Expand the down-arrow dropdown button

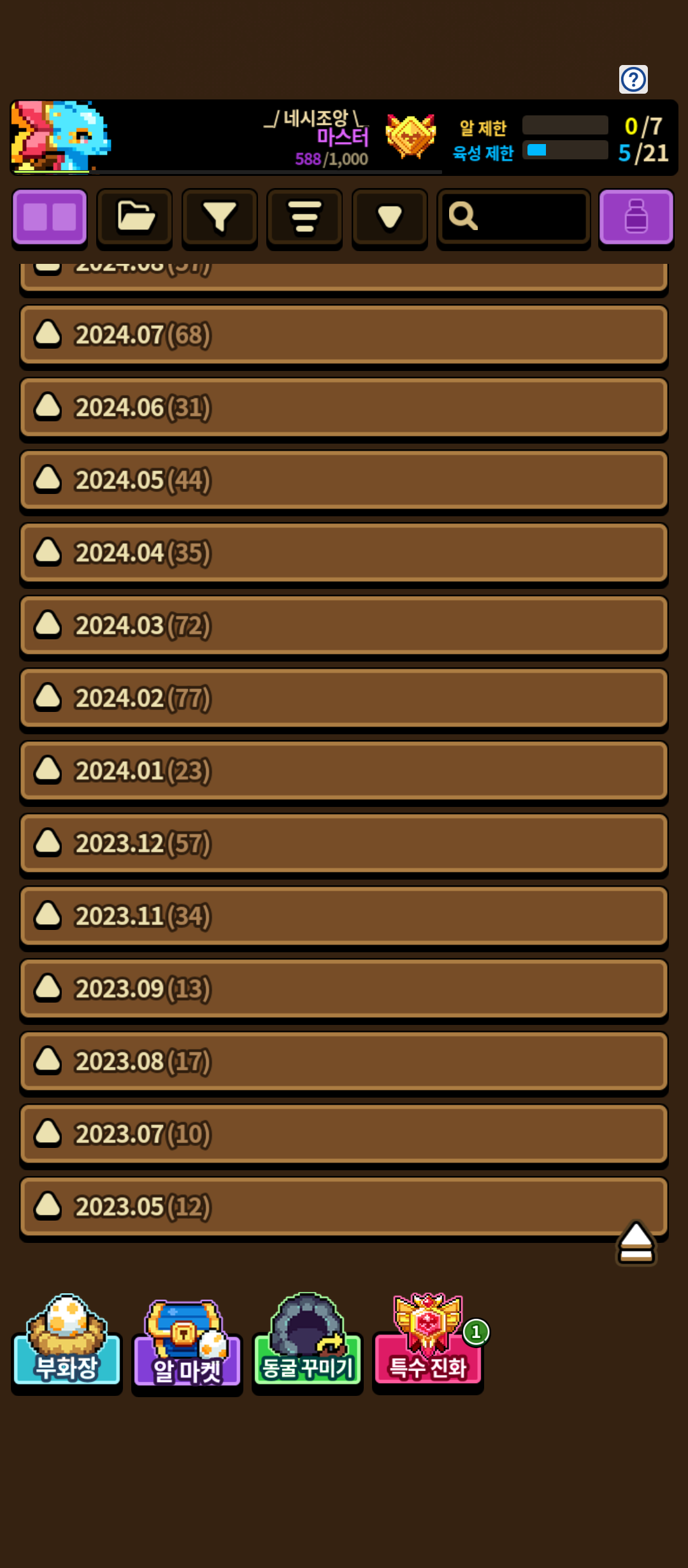point(389,217)
